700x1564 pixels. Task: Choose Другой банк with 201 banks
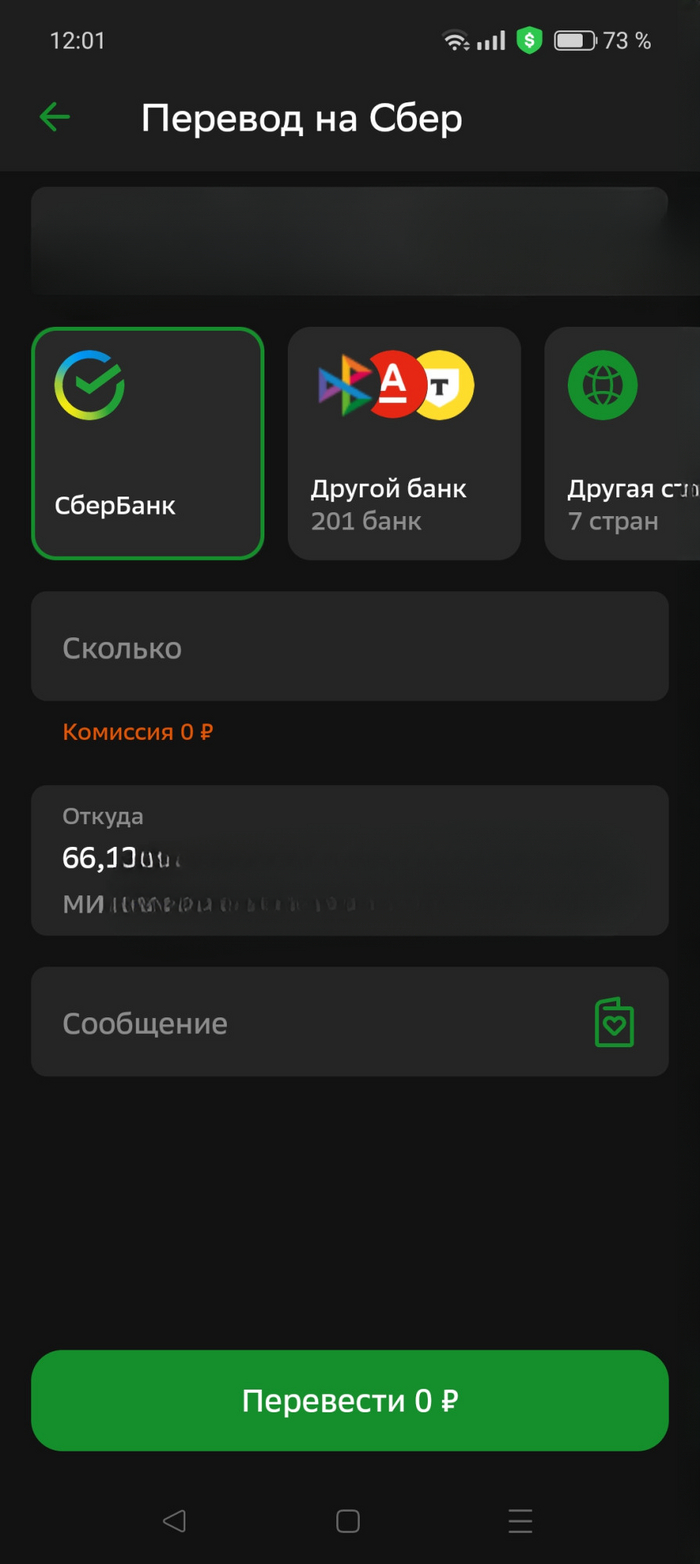click(x=404, y=443)
